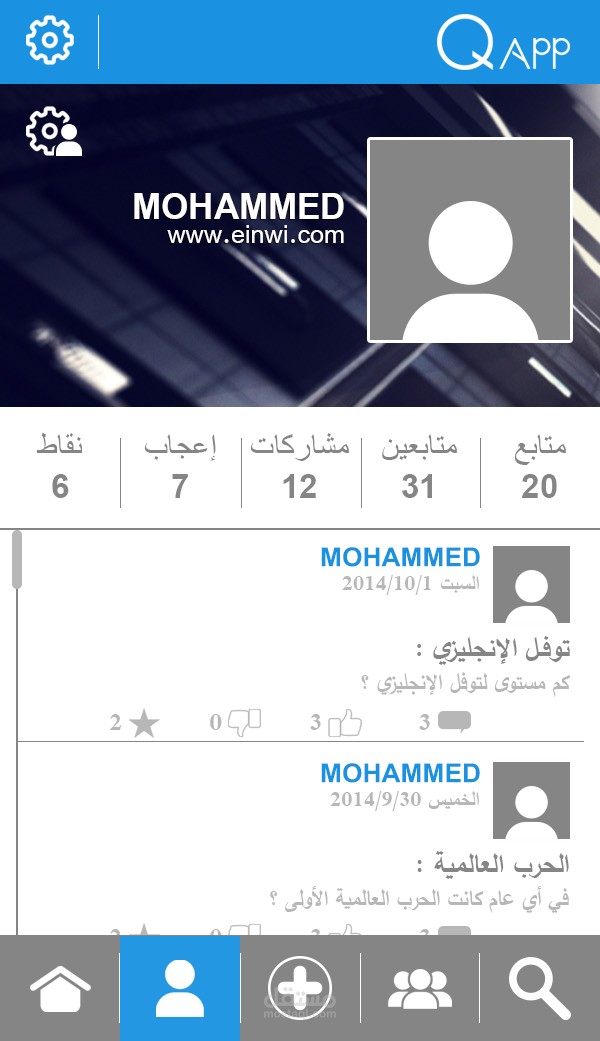Show the متابعين followers list

tap(419, 469)
